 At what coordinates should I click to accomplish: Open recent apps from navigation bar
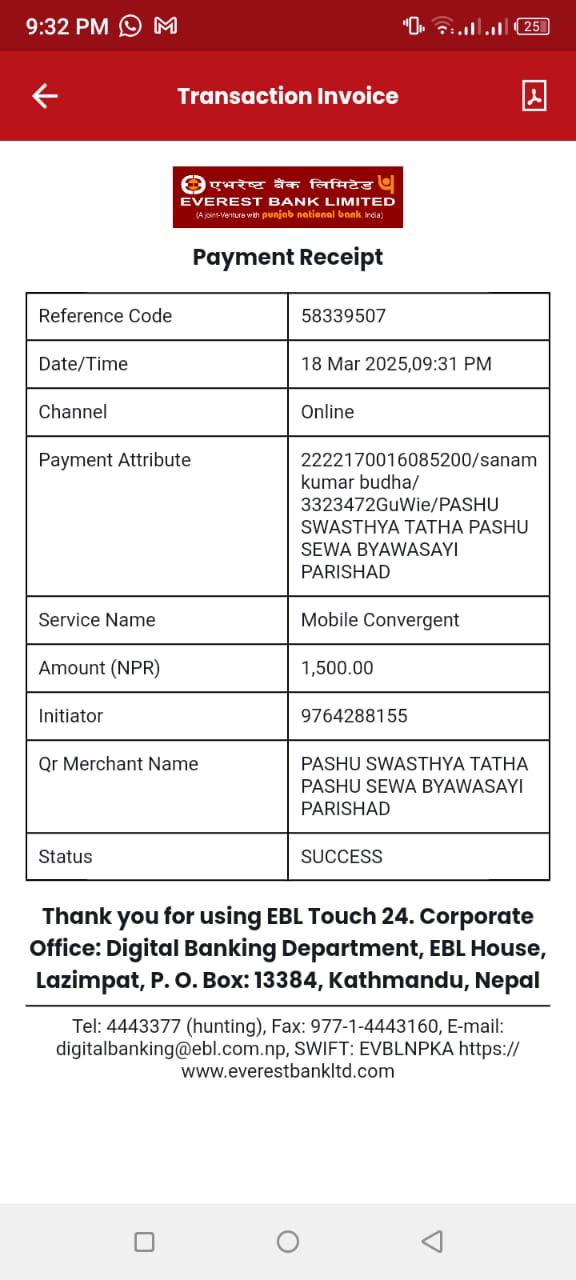pos(144,1241)
